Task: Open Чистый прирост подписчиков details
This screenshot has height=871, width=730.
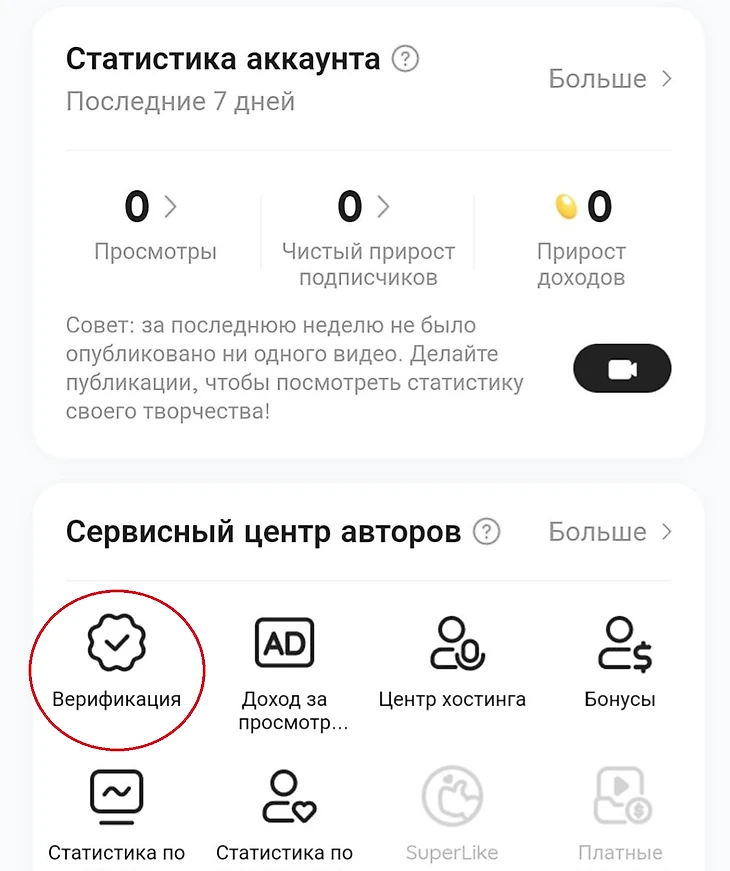Action: coord(367,208)
